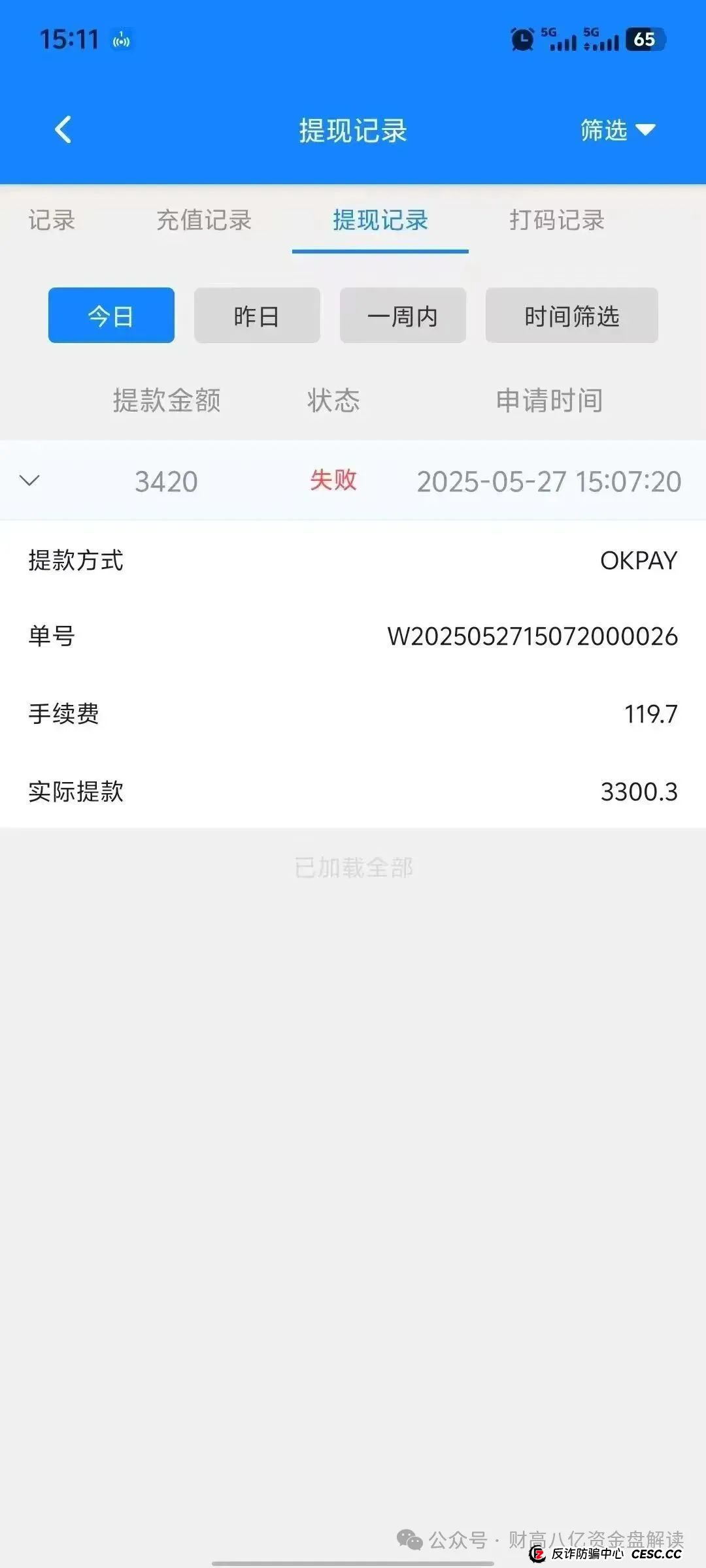The width and height of the screenshot is (706, 1568).
Task: Select the 昨日 filter button
Action: [256, 316]
